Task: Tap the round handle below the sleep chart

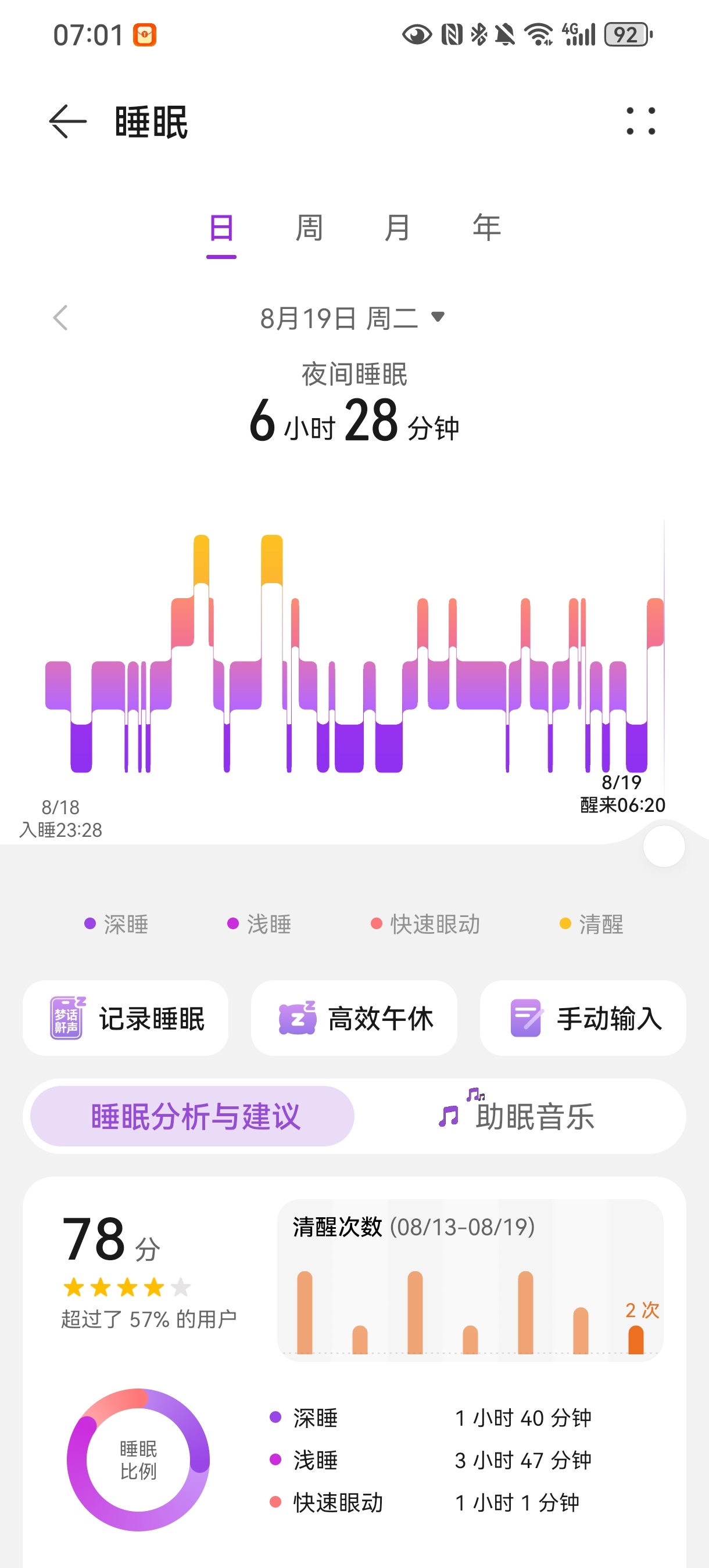Action: point(663,846)
